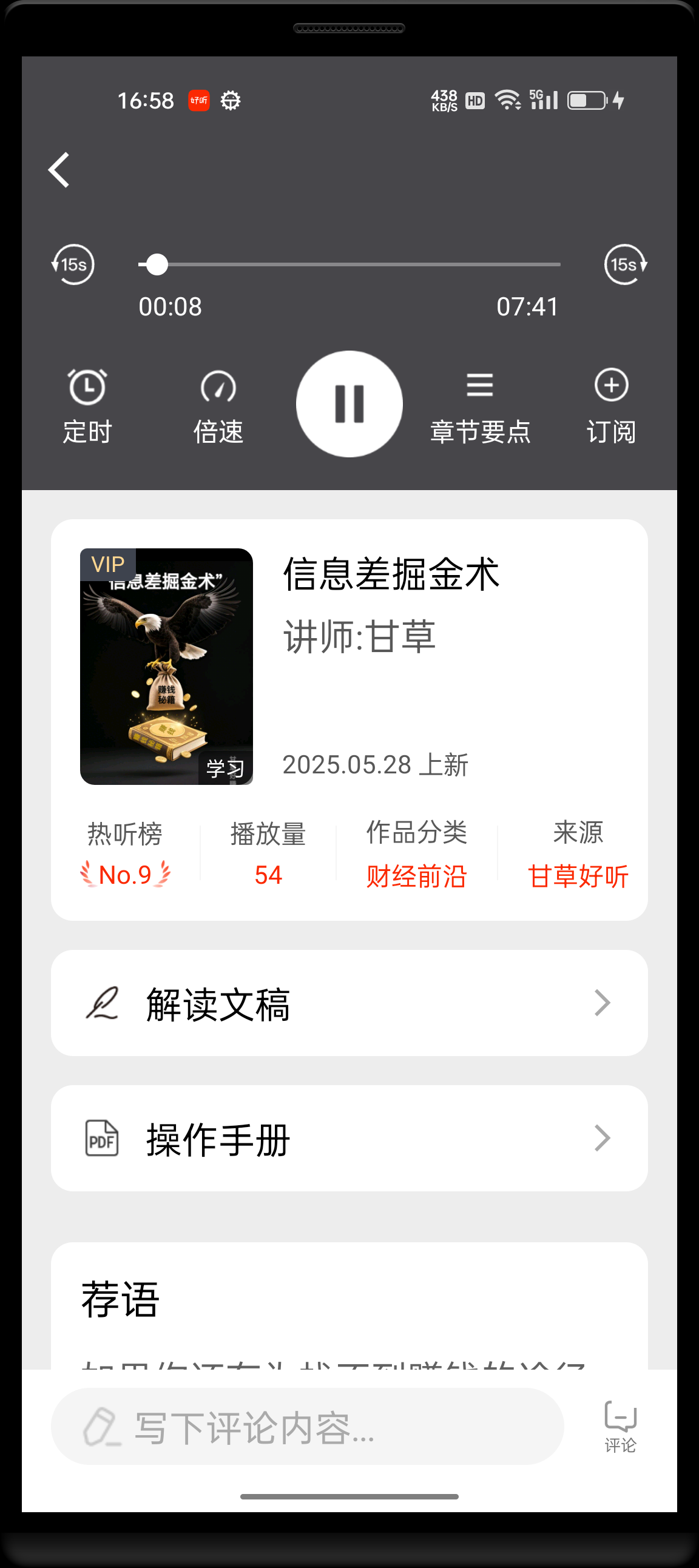Viewport: 699px width, 1568px height.
Task: Go back using the top-left arrow
Action: tap(59, 170)
